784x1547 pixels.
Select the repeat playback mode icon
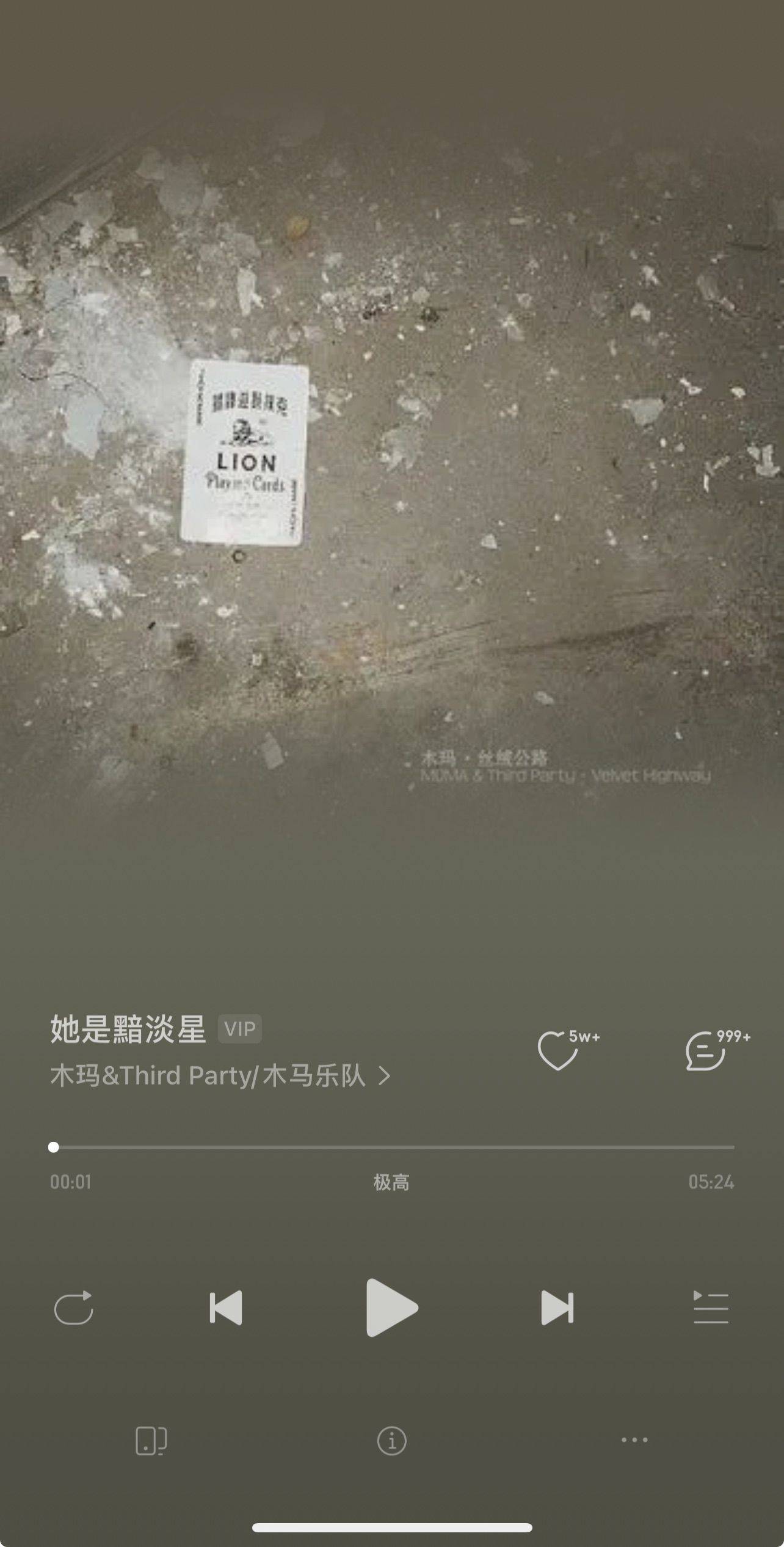pyautogui.click(x=74, y=1309)
